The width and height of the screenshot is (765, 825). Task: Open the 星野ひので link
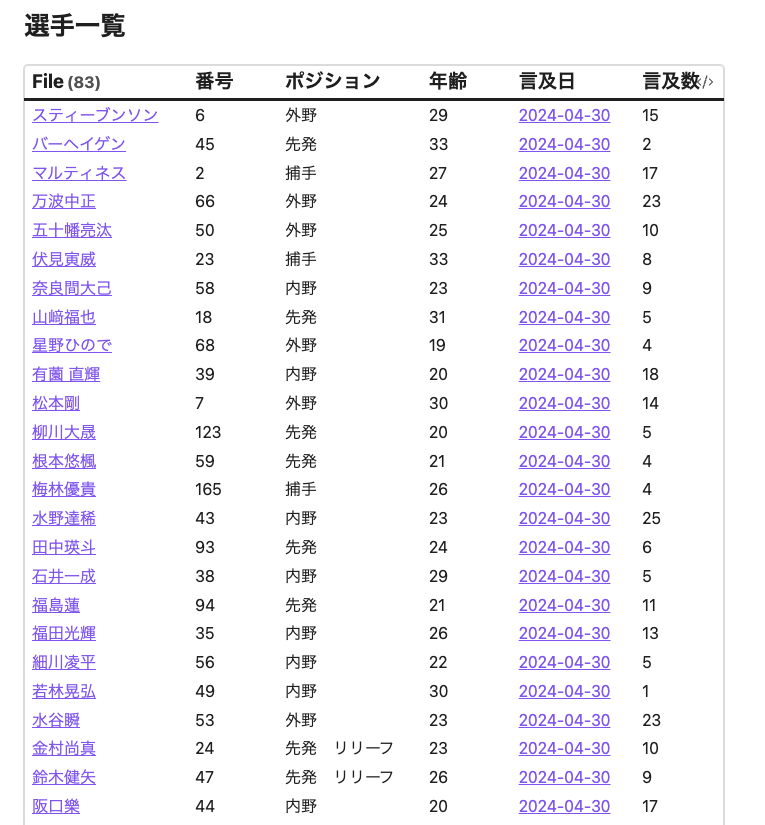[x=72, y=345]
